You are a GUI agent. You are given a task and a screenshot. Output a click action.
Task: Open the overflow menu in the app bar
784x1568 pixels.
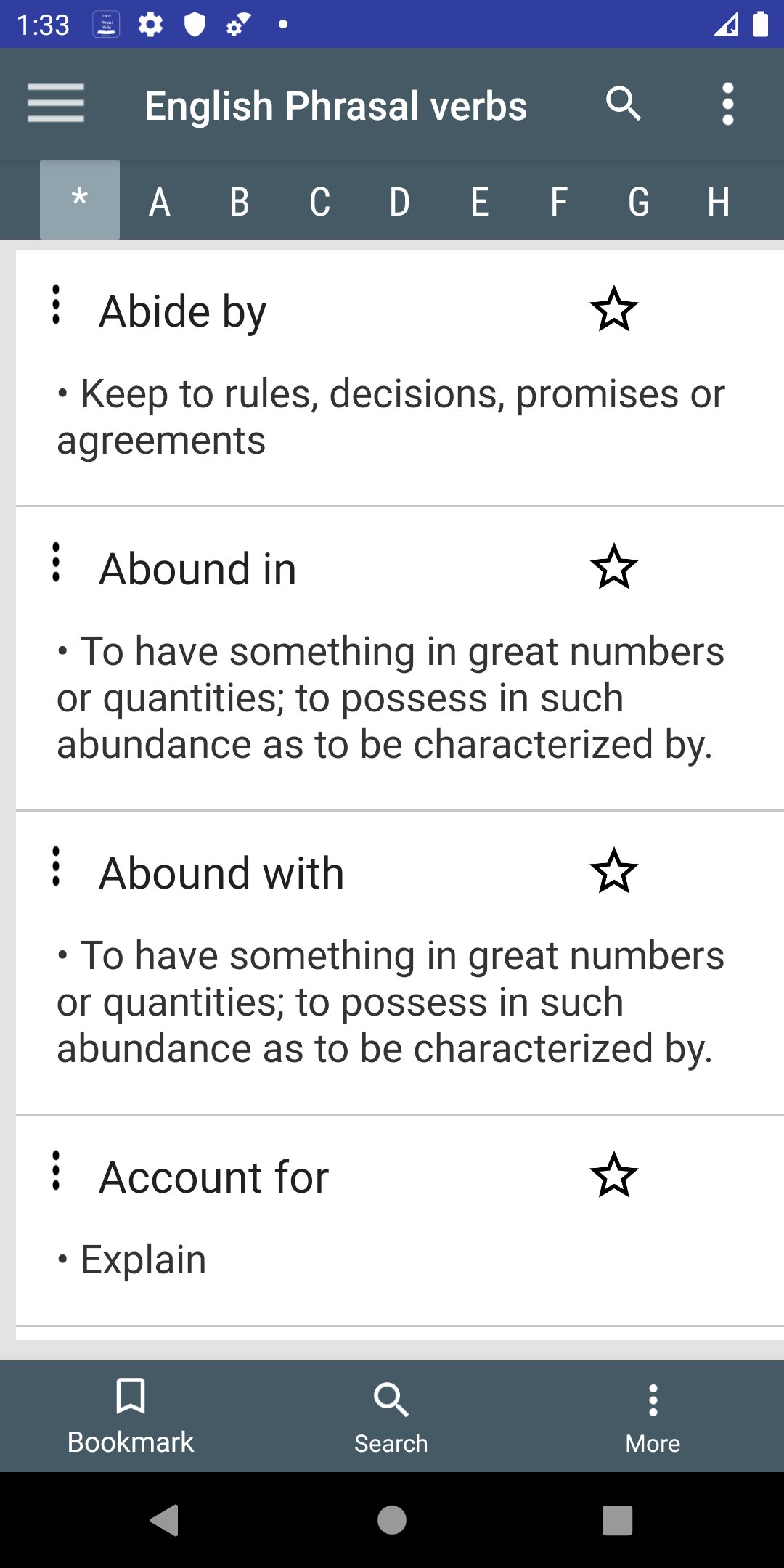pyautogui.click(x=728, y=104)
